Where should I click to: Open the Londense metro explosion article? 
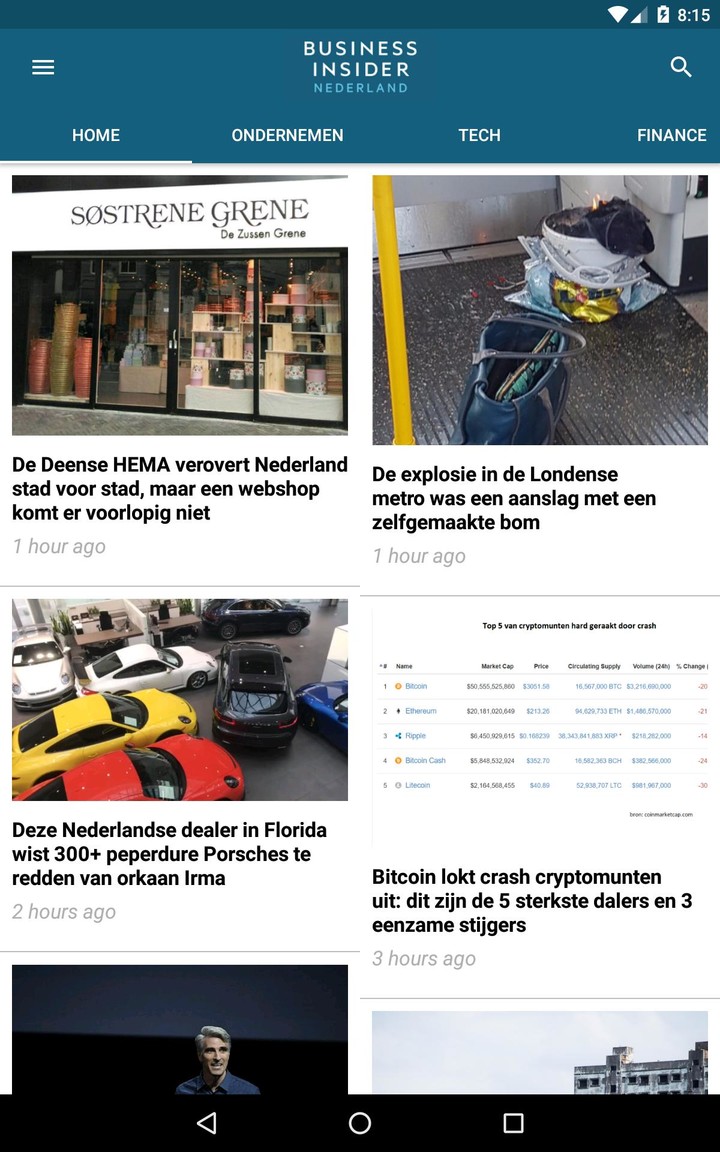pos(540,498)
